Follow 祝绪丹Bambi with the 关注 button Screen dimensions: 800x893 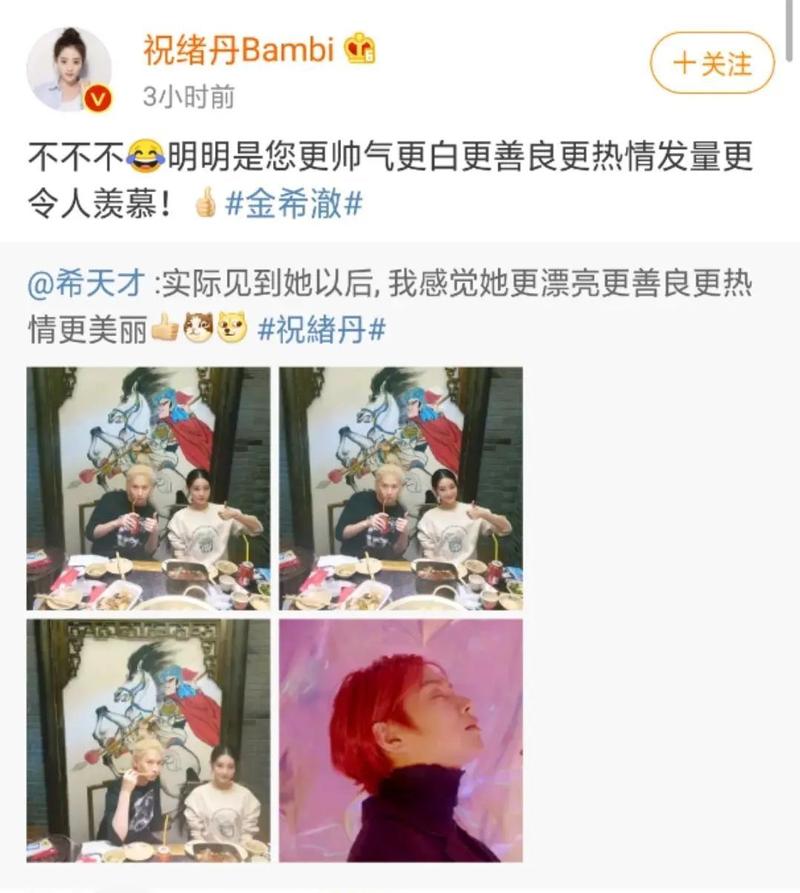(x=712, y=64)
